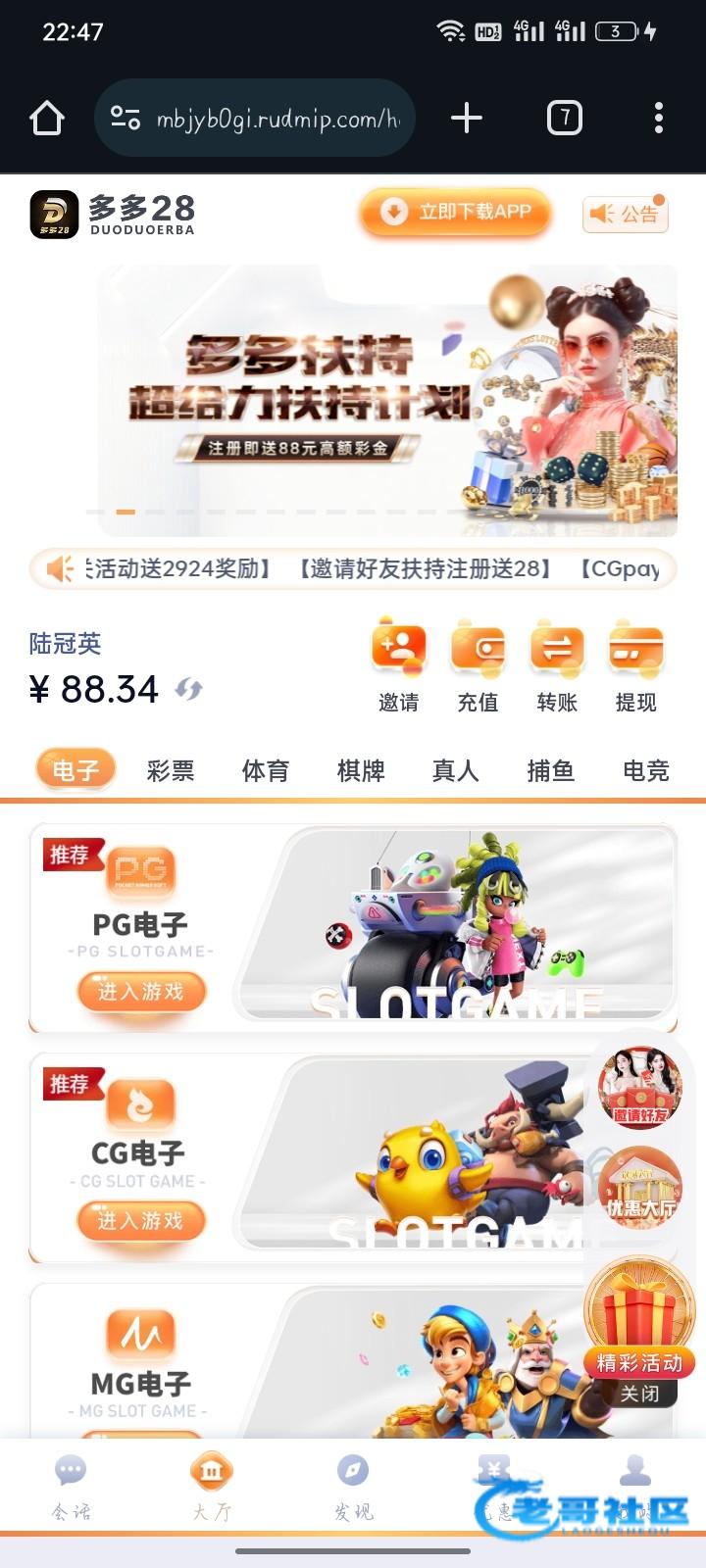Open the tab switcher showing 7 tabs
This screenshot has width=706, height=1568.
pos(564,119)
